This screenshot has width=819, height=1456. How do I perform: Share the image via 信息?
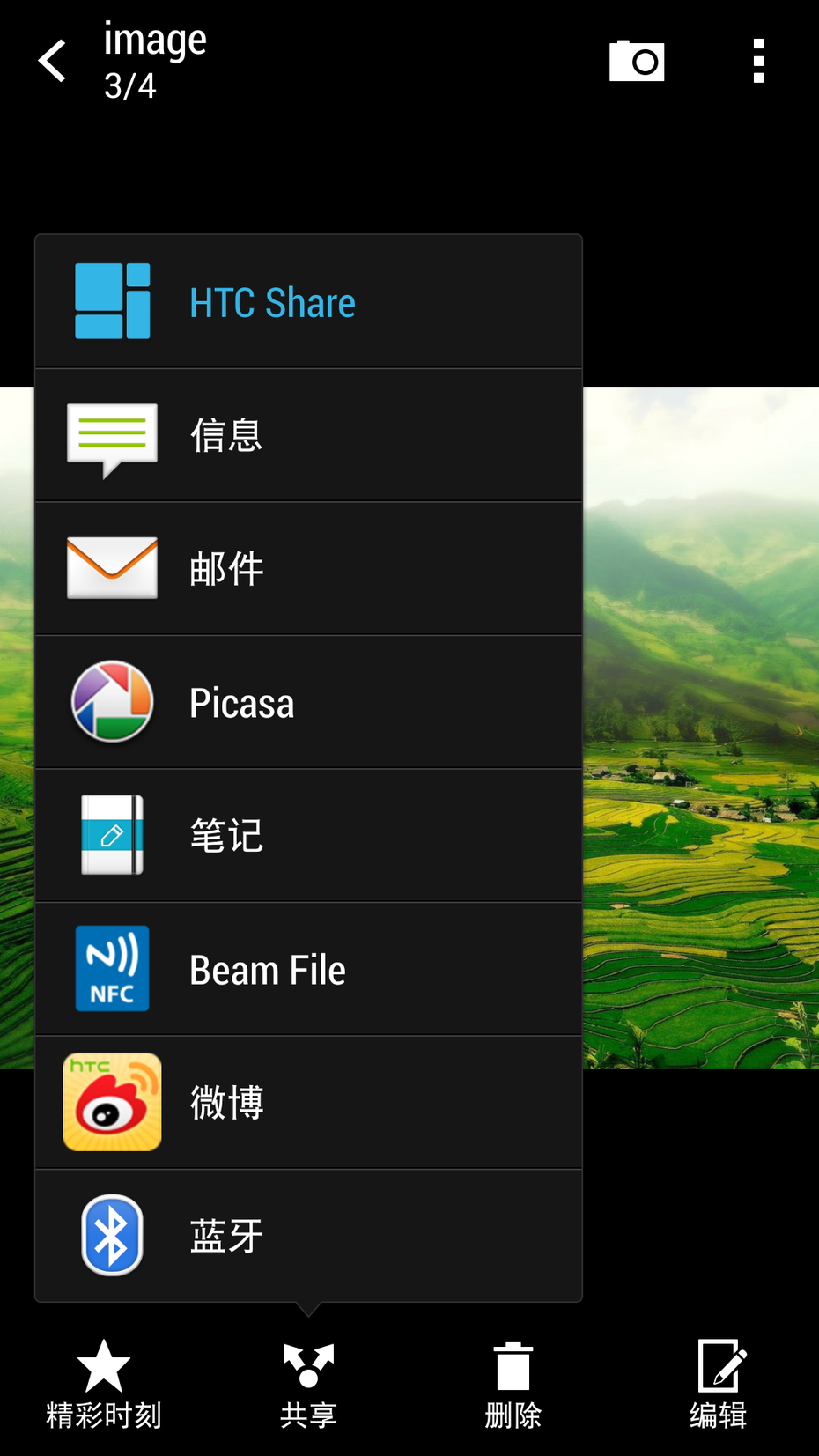point(308,436)
